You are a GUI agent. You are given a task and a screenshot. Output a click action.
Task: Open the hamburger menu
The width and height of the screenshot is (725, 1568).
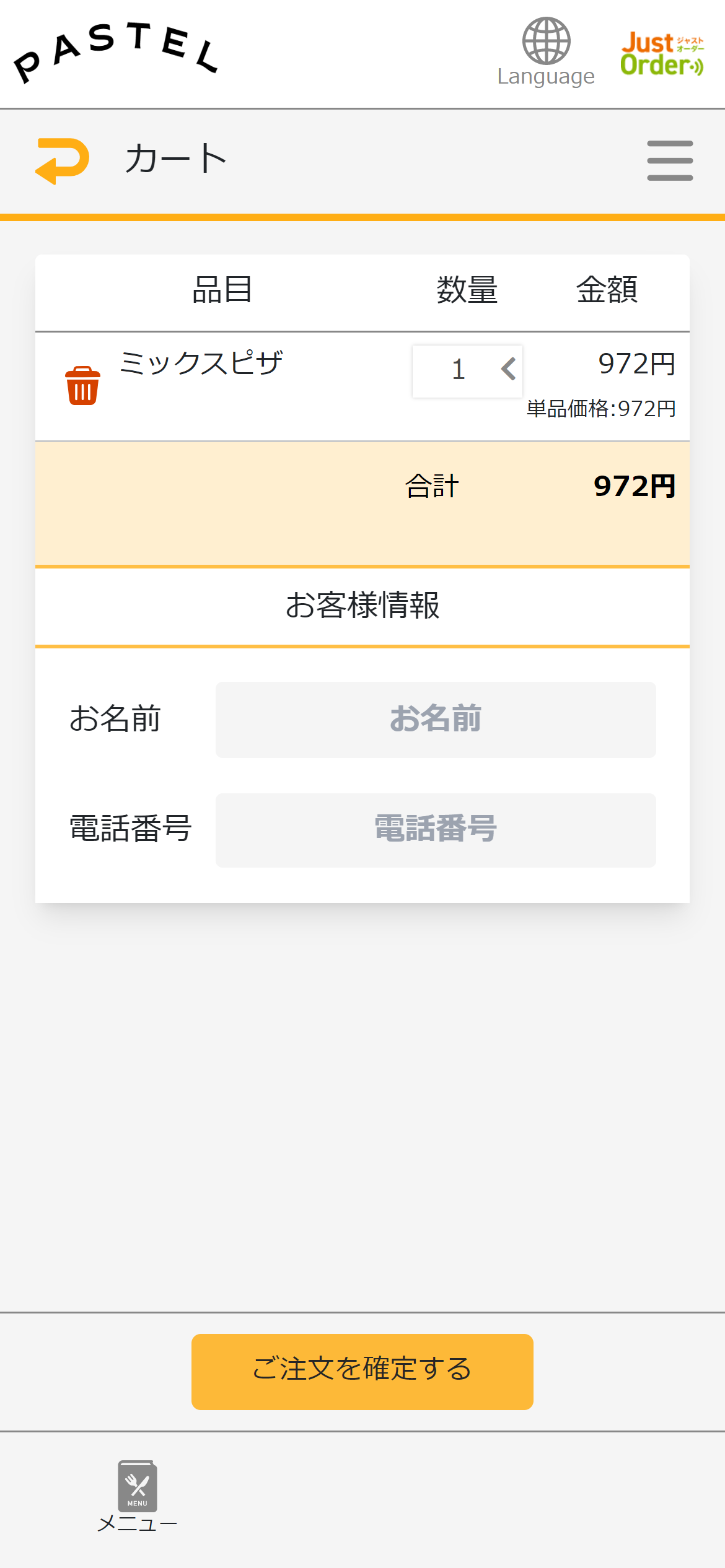coord(670,160)
